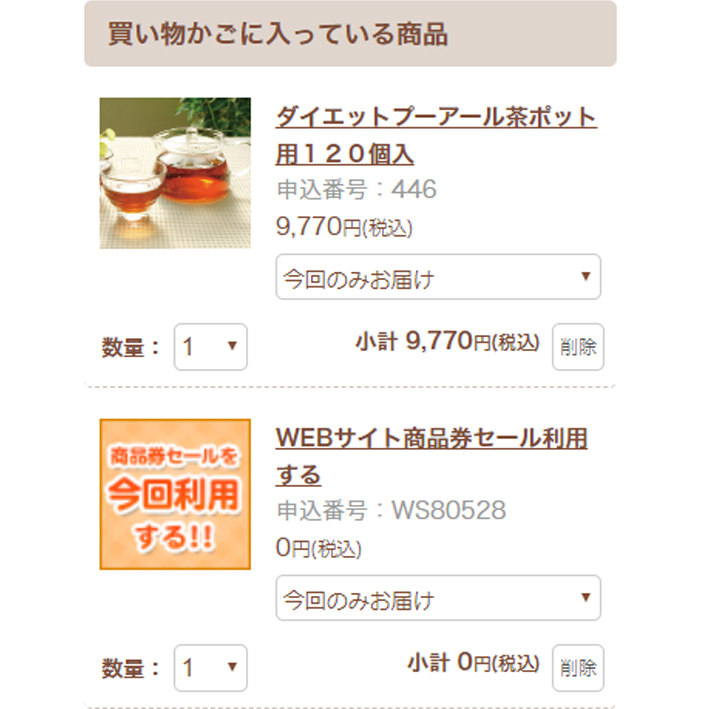Expand delivery dropdown for the pu-erh tea

(438, 277)
